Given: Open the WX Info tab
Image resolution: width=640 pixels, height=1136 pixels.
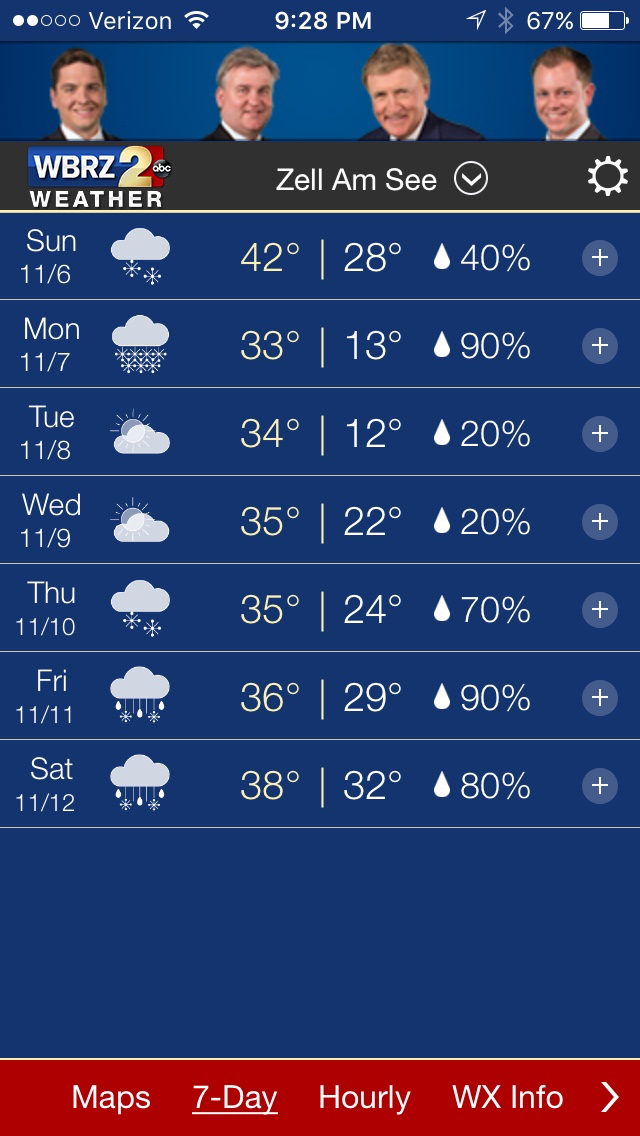Looking at the screenshot, I should (507, 1097).
